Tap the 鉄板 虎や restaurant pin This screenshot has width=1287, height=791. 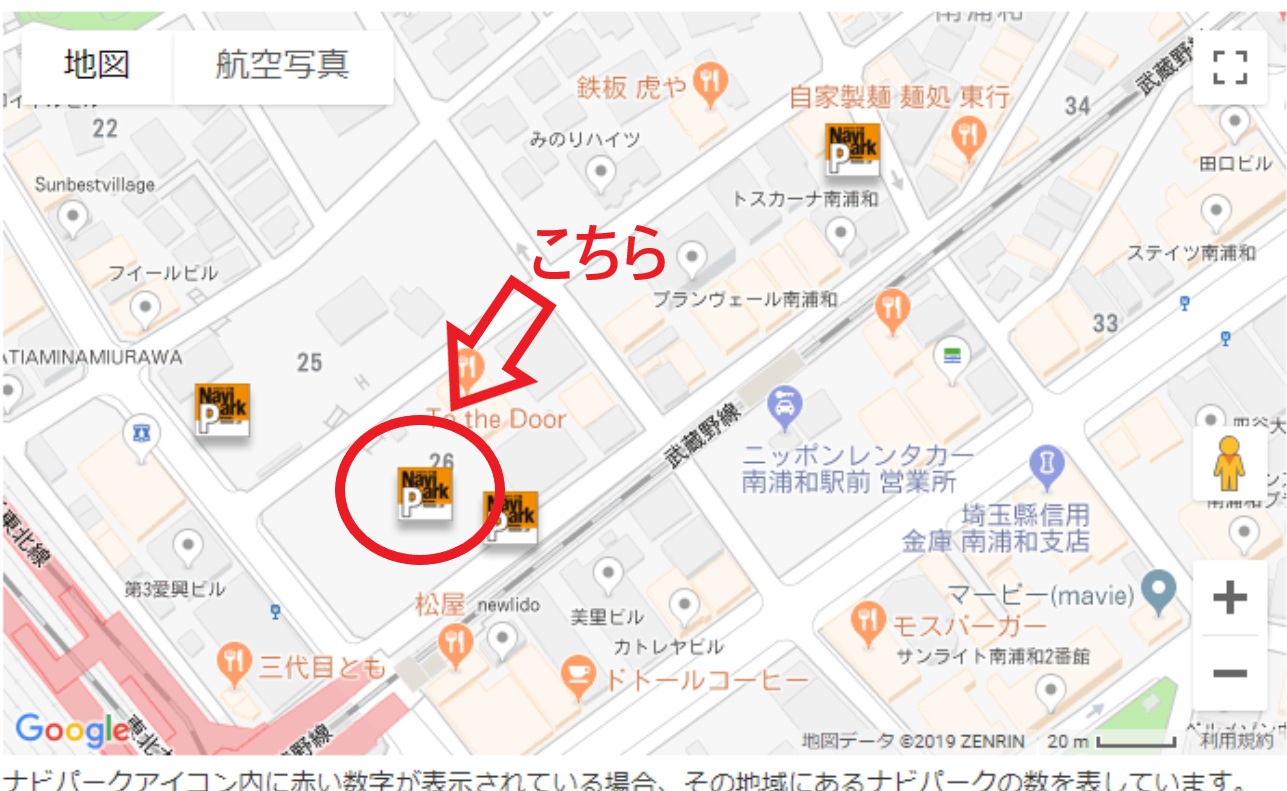710,85
